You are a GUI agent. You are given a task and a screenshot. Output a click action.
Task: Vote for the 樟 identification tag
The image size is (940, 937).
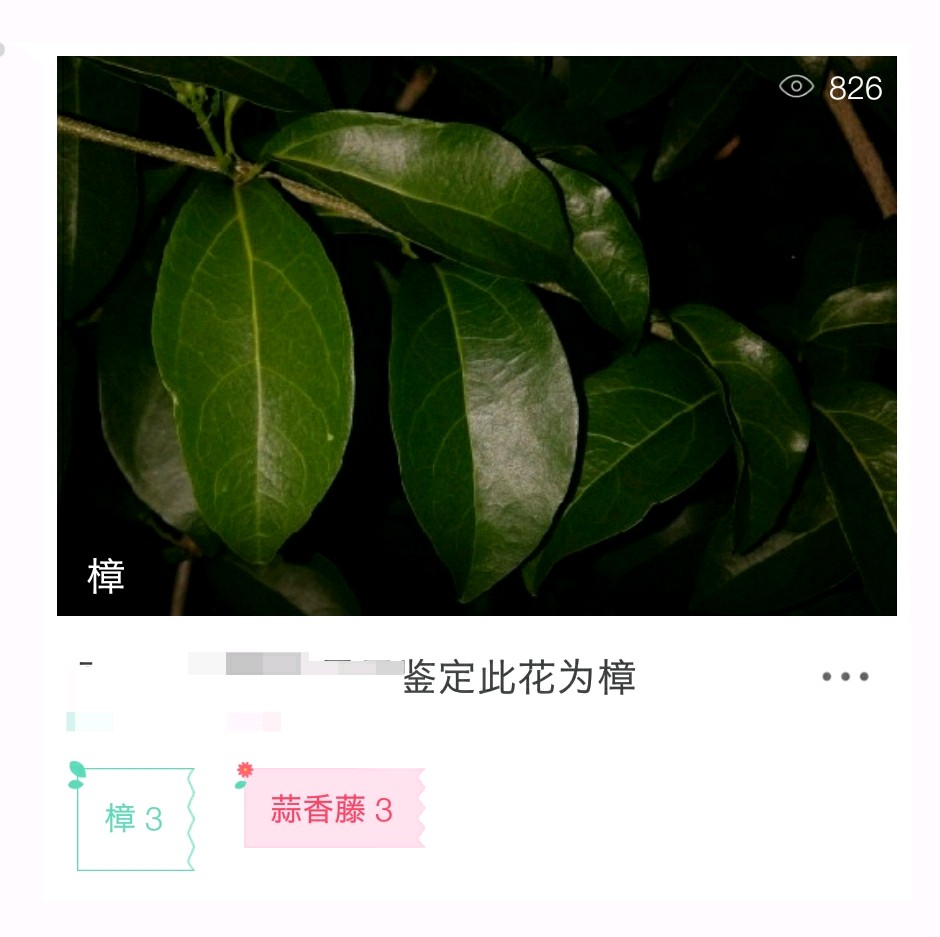[134, 819]
